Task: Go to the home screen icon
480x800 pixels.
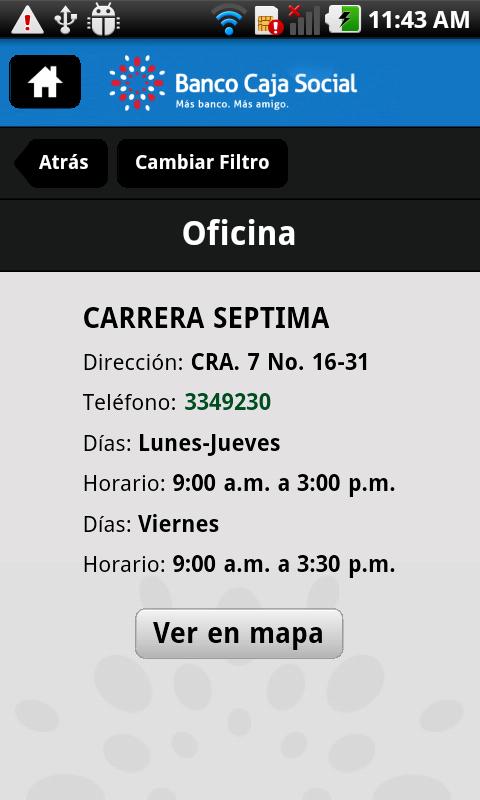Action: 45,82
